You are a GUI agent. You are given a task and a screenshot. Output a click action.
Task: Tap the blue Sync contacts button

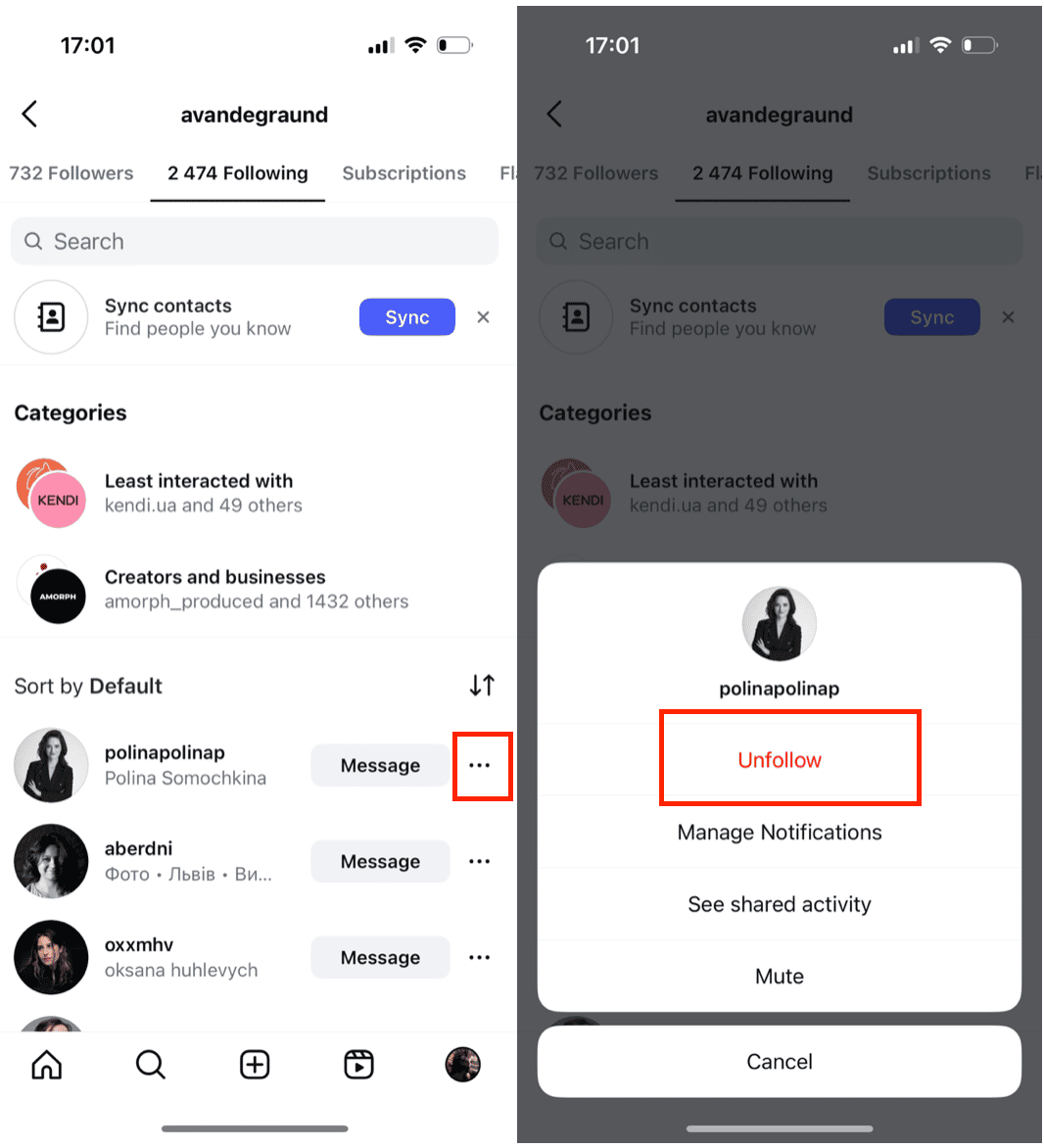point(406,317)
